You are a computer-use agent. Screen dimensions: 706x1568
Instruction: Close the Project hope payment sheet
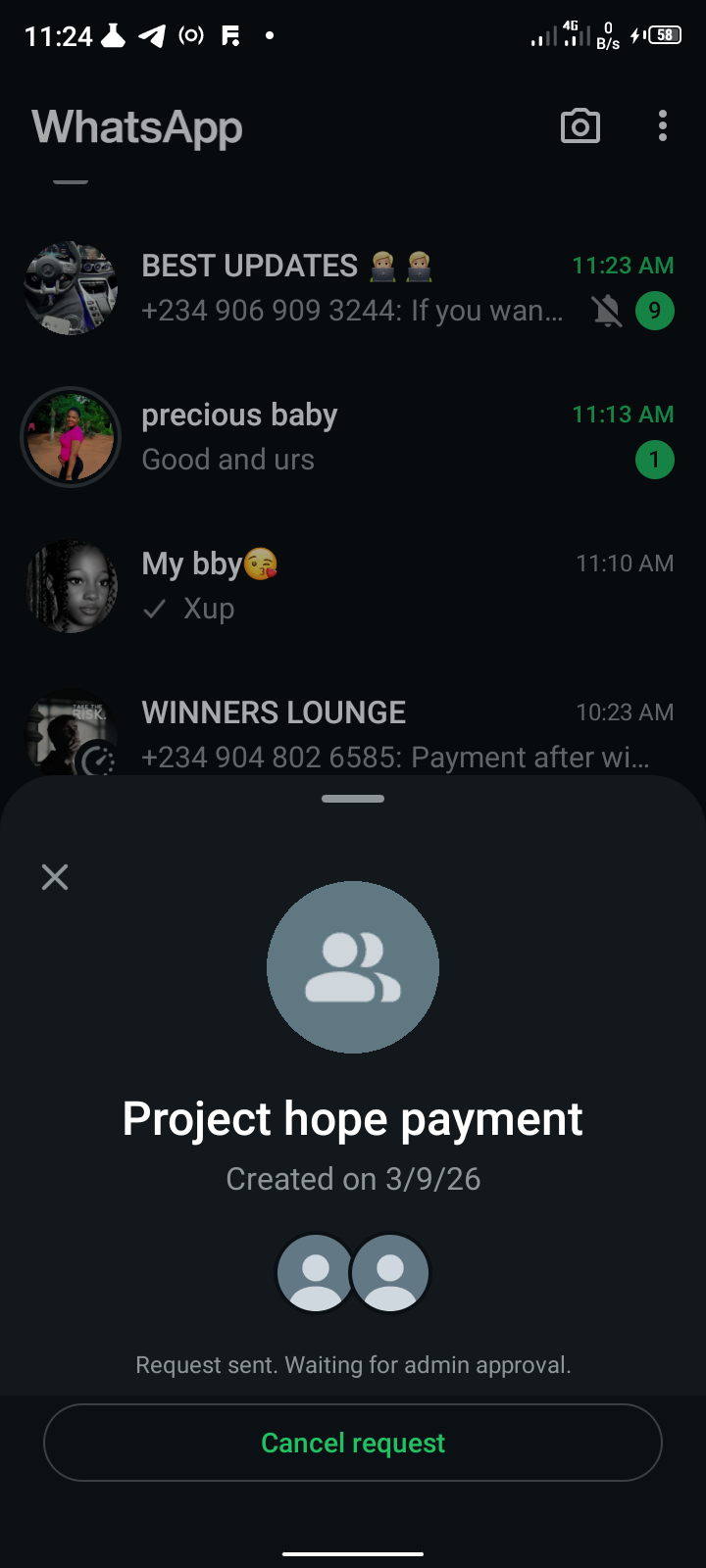coord(55,876)
